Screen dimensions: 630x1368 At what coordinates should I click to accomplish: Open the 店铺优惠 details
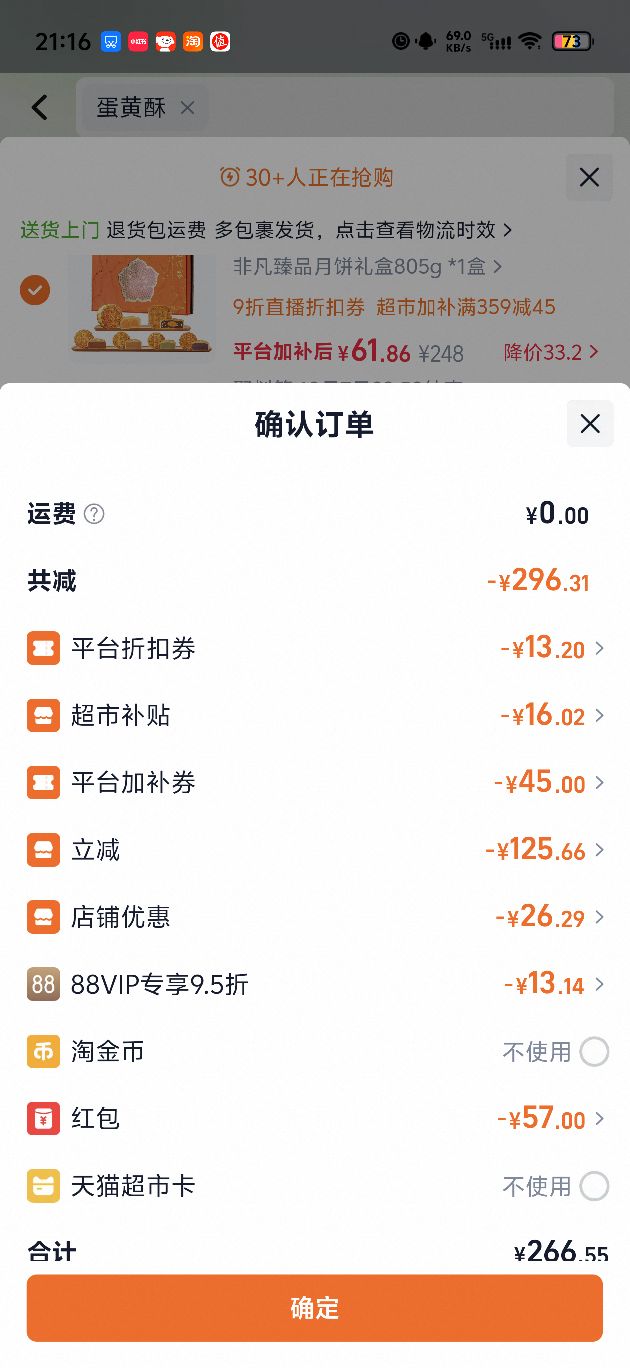(x=315, y=917)
